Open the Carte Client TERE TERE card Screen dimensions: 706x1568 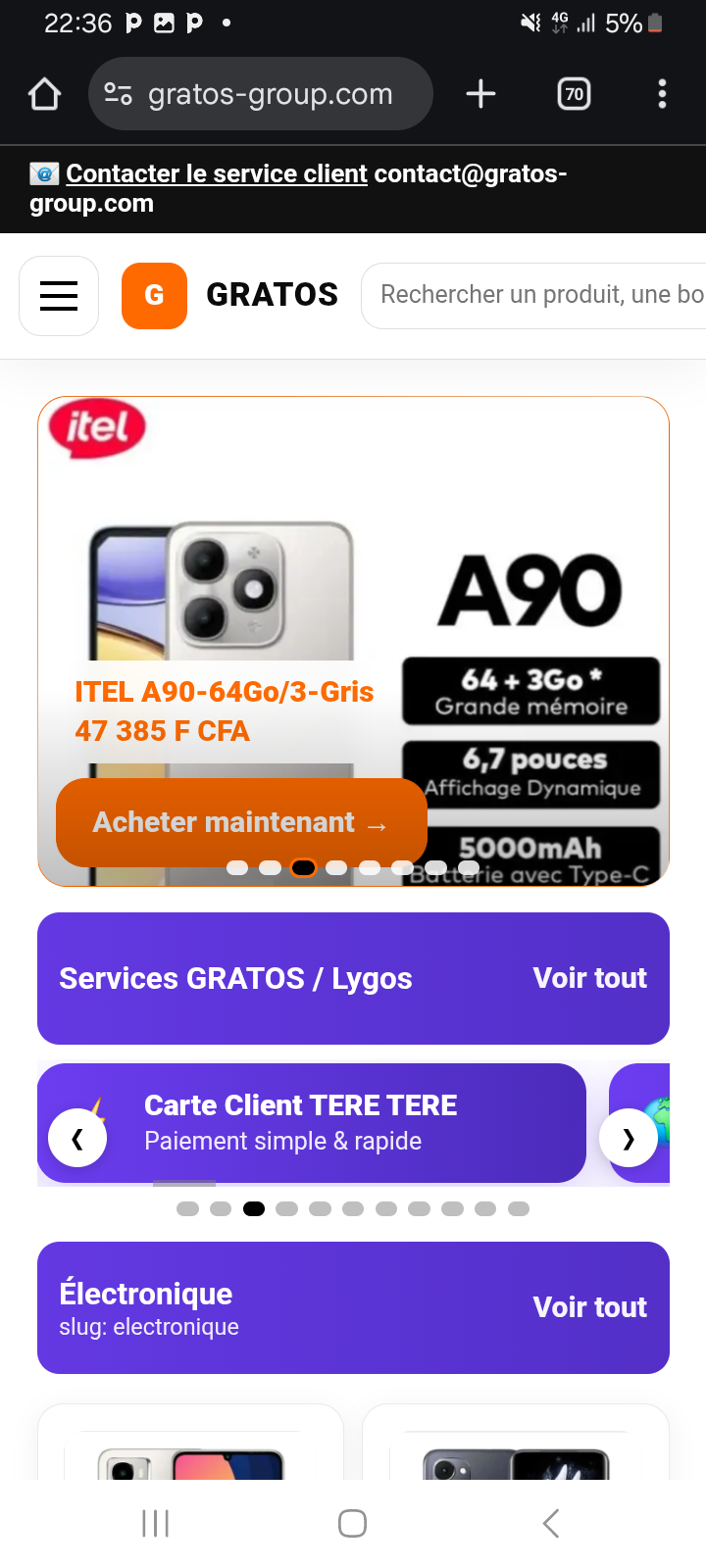[x=324, y=1123]
